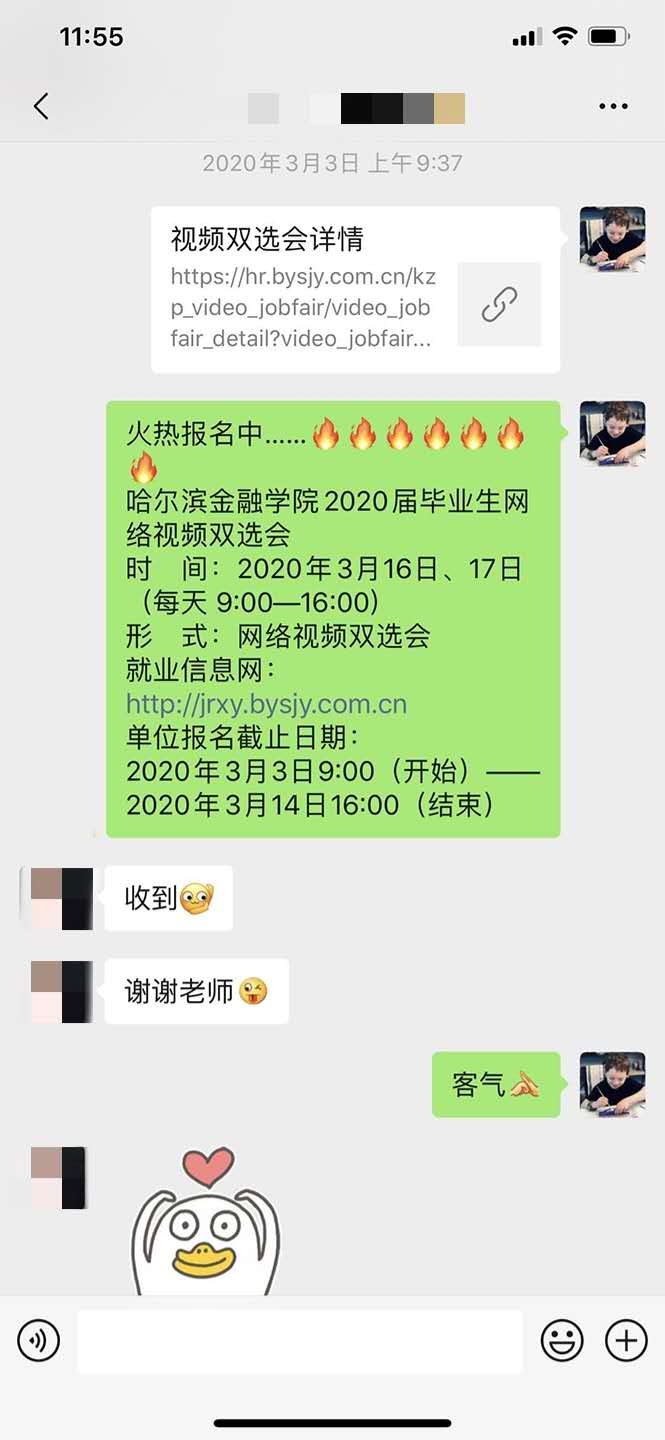Image resolution: width=665 pixels, height=1440 pixels.
Task: Open the 视频双选会详情 link card
Action: coord(355,290)
